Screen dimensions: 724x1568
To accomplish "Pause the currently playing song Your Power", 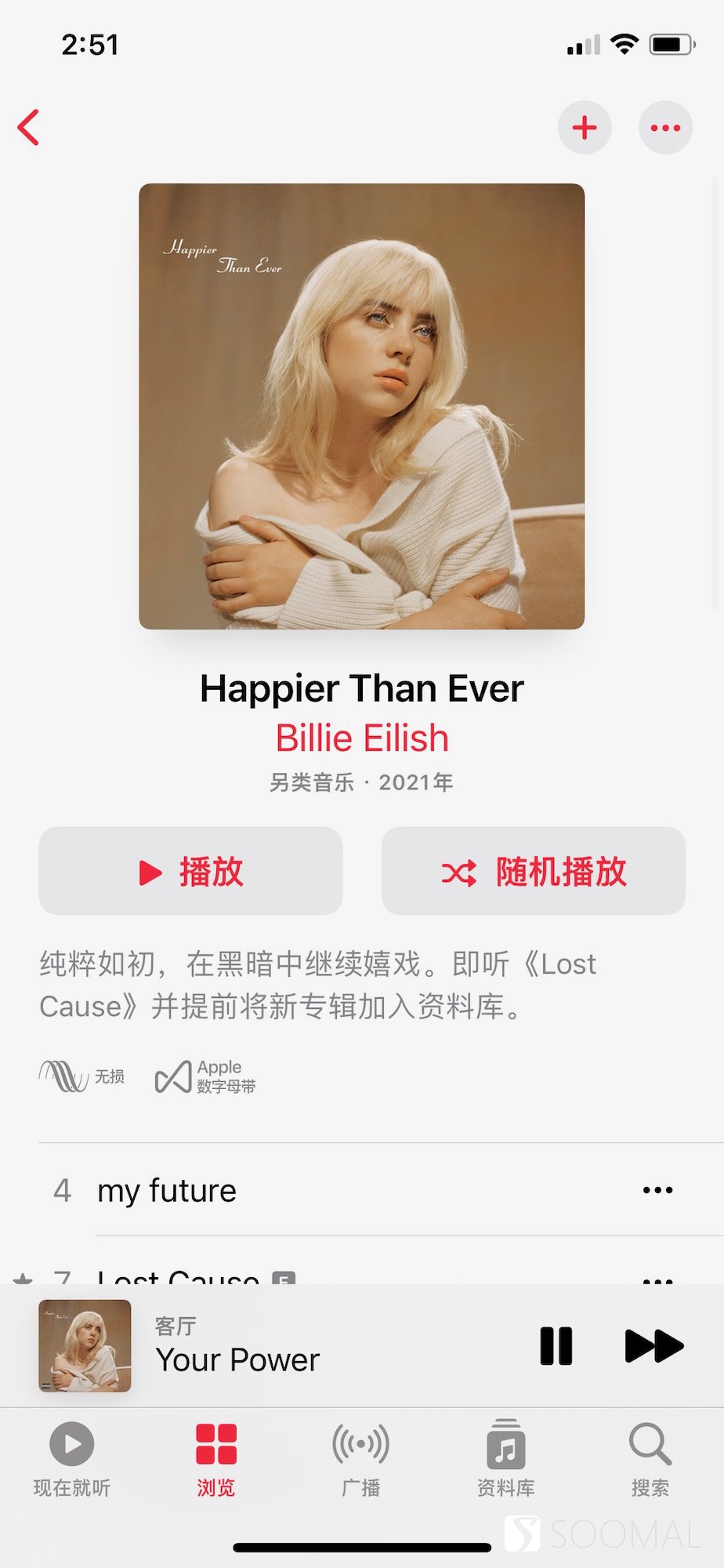I will click(556, 1345).
